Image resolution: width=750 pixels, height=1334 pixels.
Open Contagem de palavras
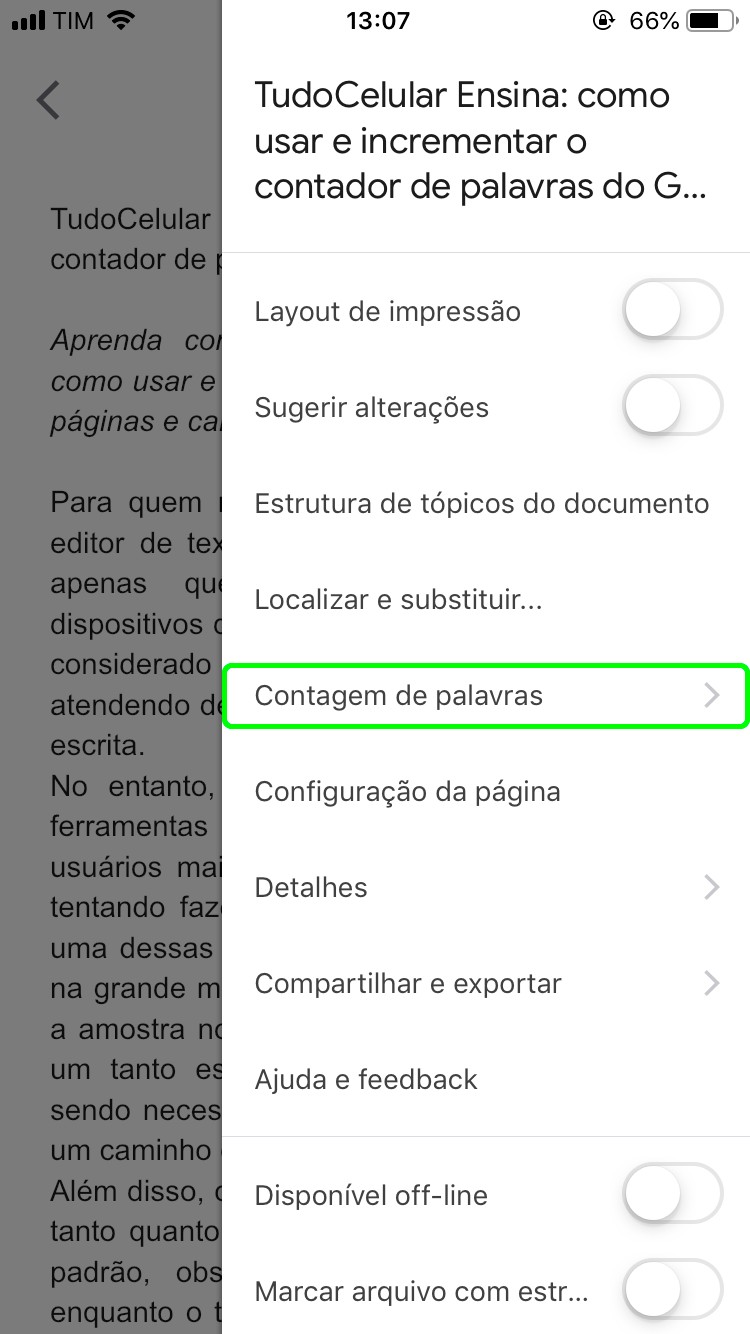pos(486,696)
